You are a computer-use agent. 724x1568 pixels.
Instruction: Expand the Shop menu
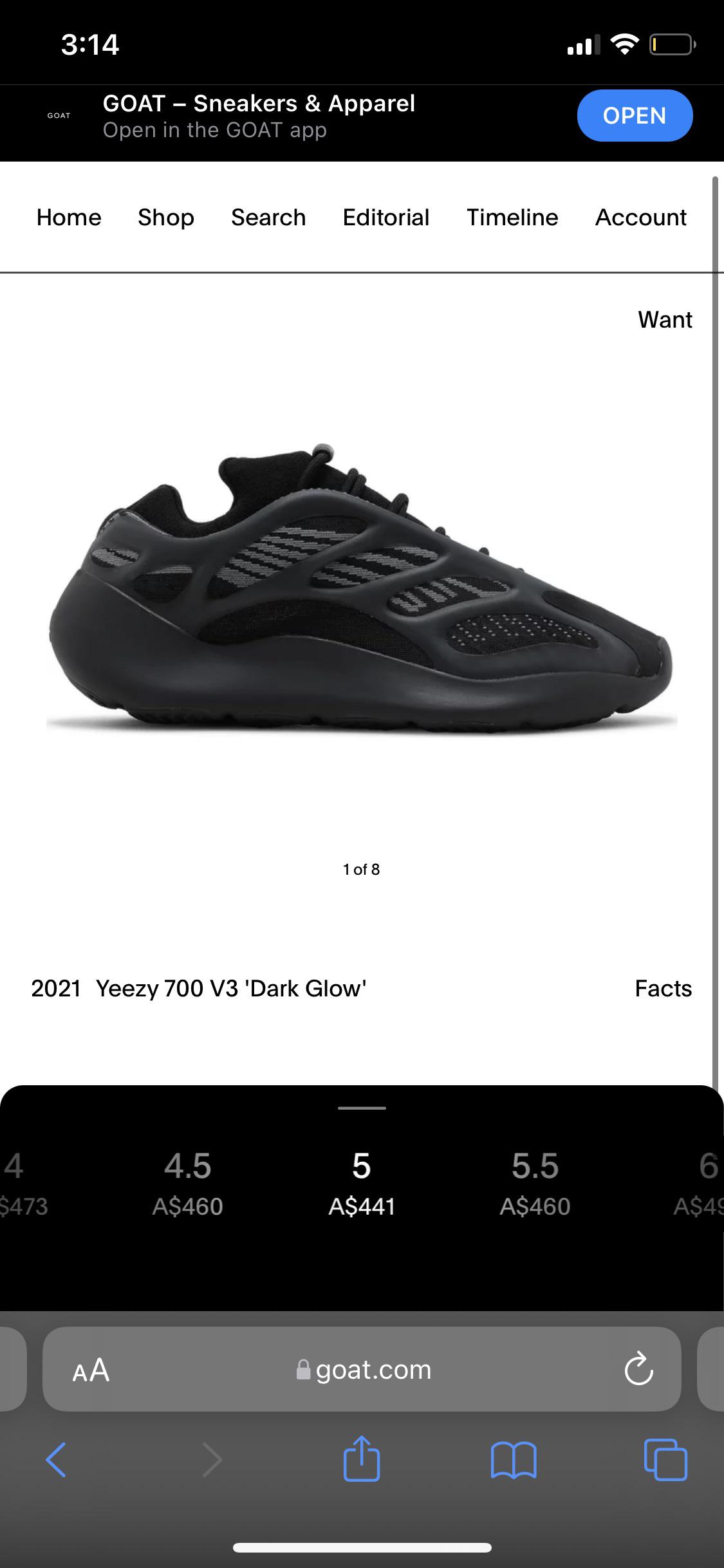click(x=165, y=218)
